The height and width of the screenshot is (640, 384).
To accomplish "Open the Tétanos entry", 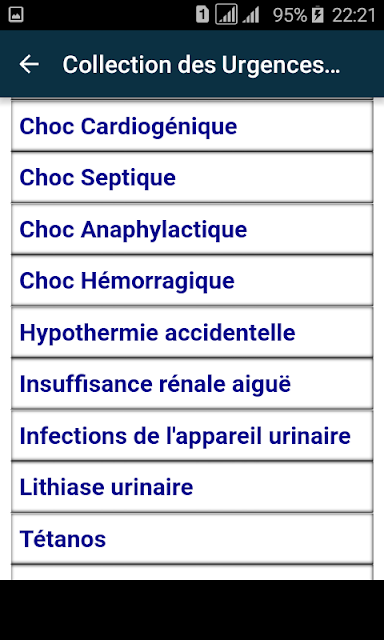I will (x=192, y=539).
